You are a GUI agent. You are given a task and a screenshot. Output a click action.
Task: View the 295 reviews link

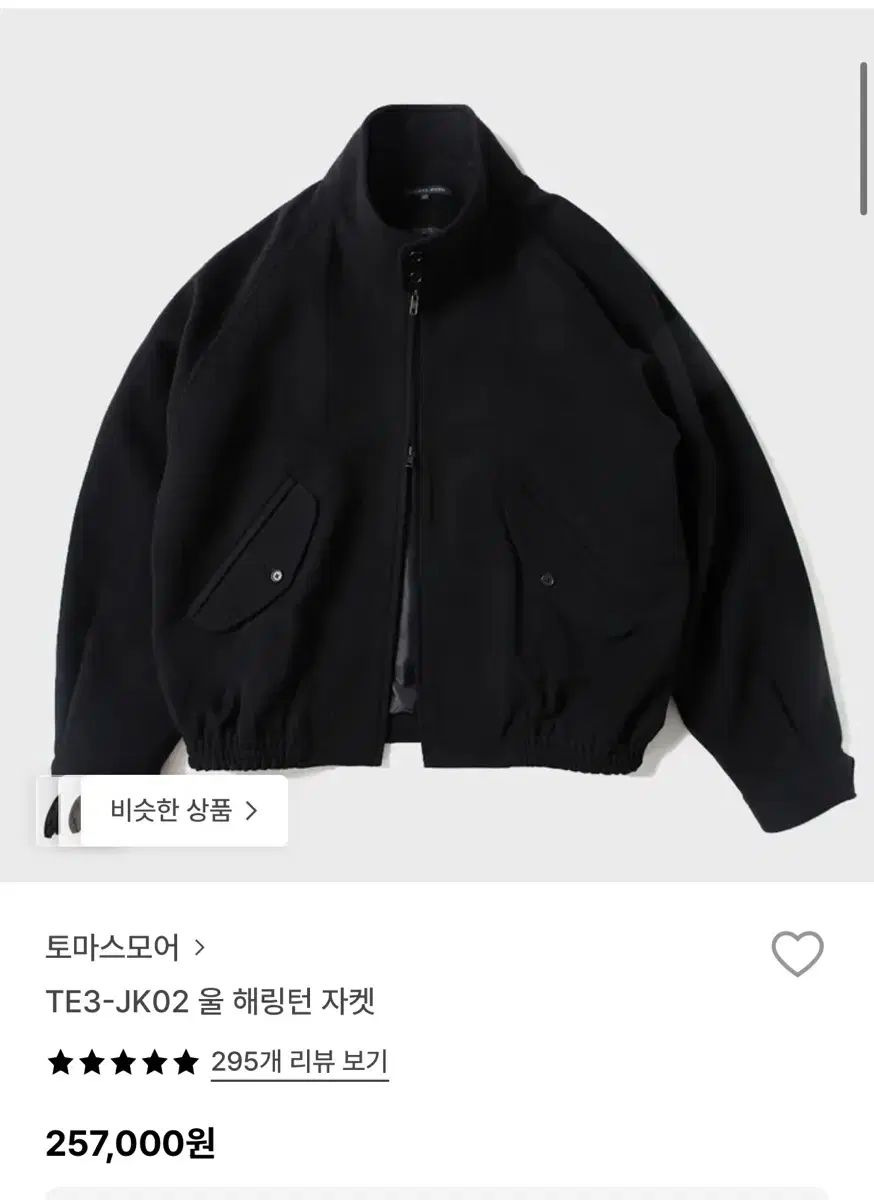click(x=299, y=1062)
